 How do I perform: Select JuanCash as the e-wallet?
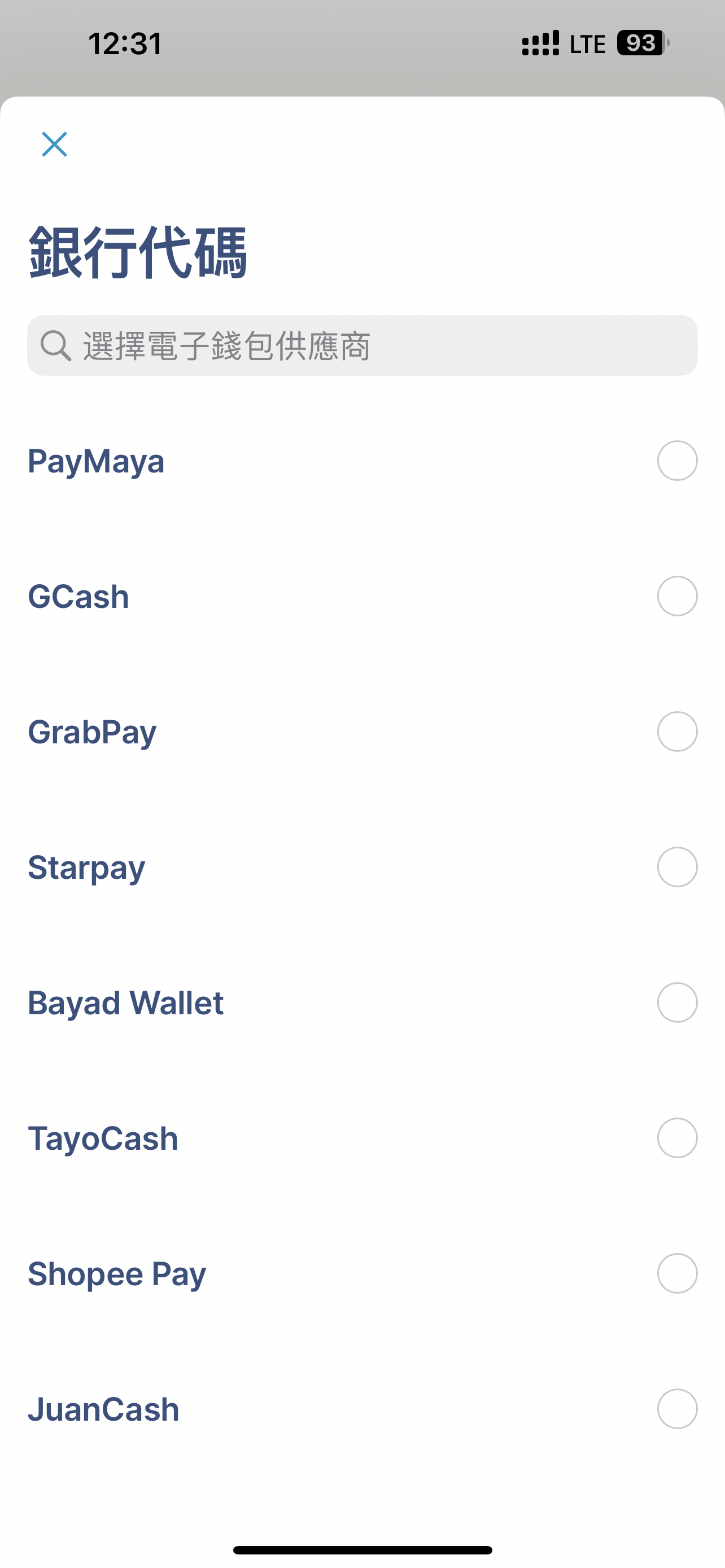pos(677,1408)
